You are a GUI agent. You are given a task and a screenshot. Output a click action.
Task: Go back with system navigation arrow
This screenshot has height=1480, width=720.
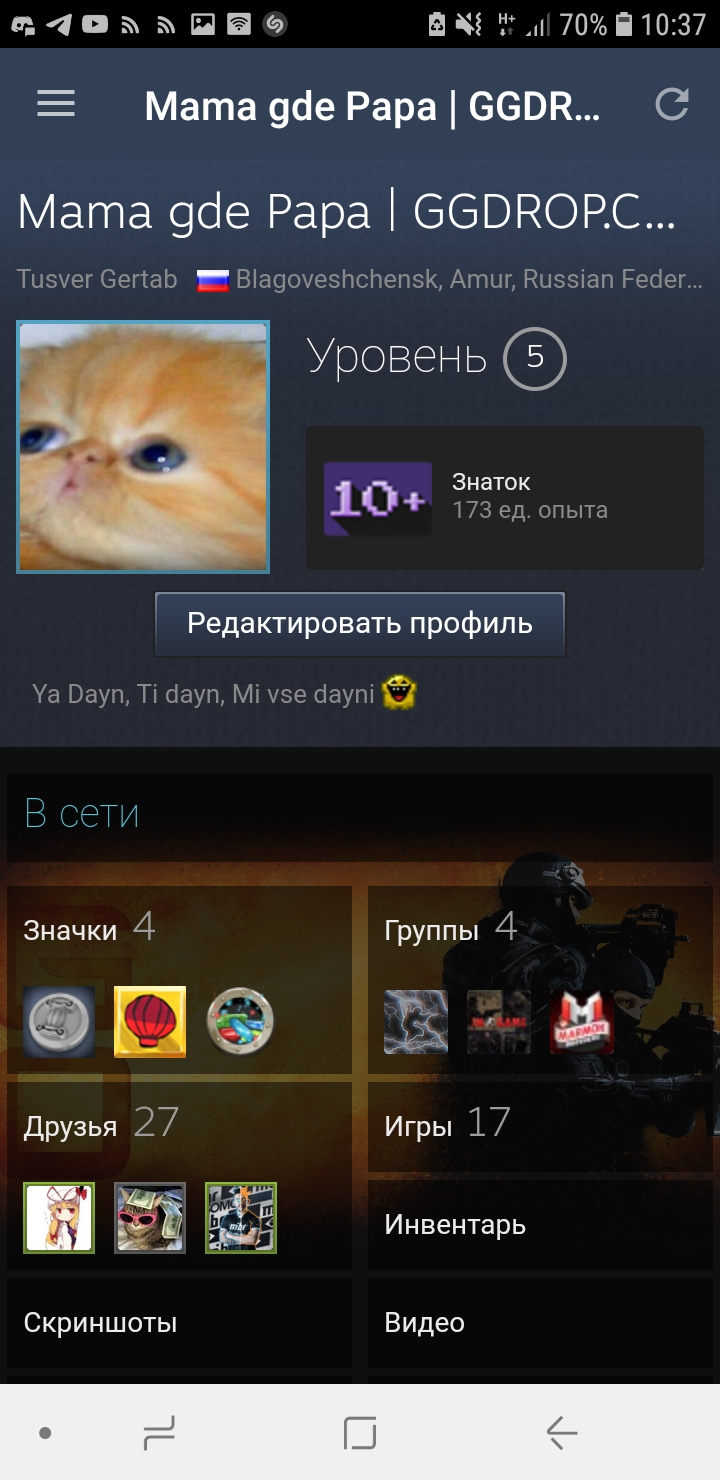(562, 1433)
